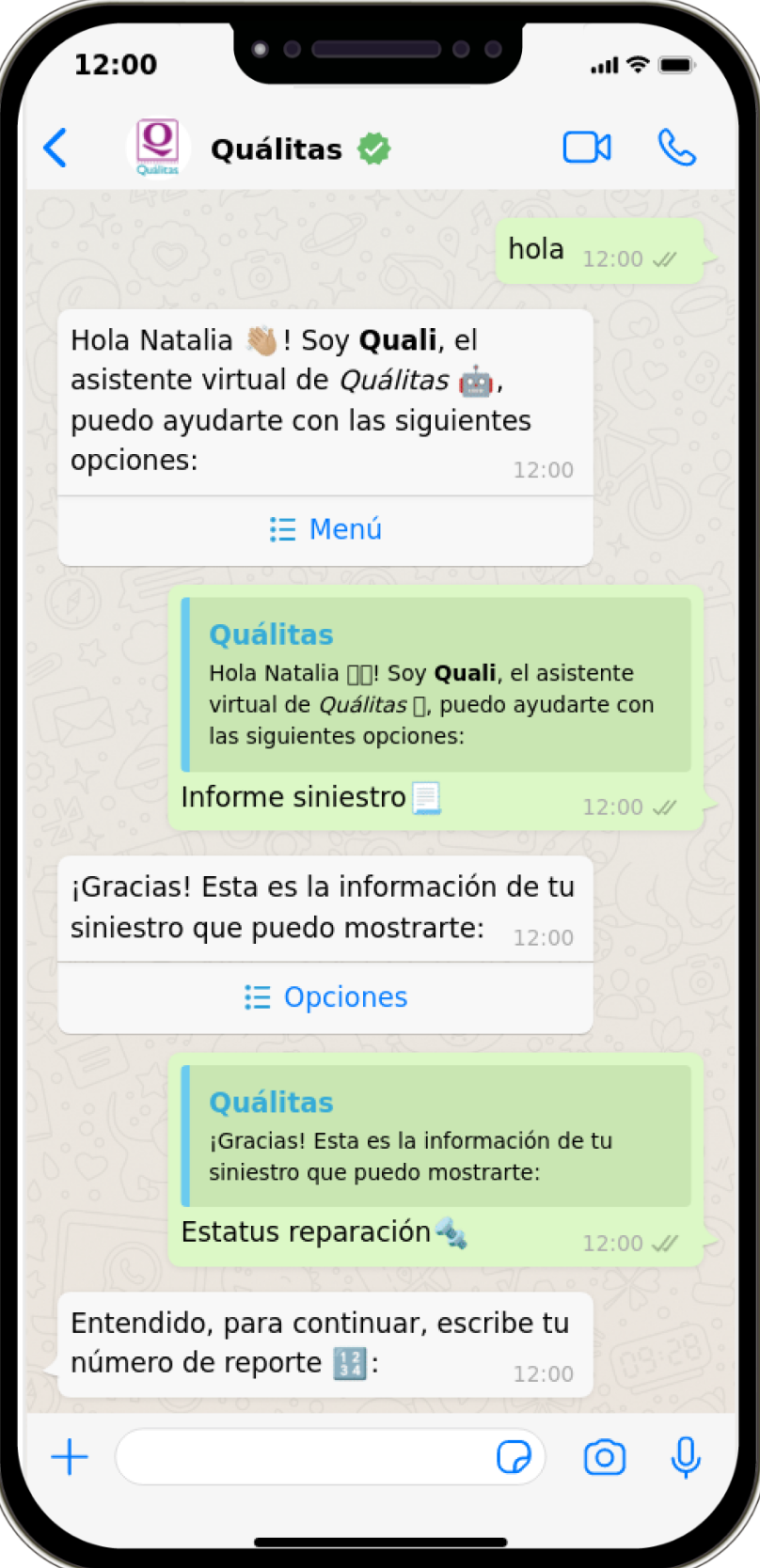
Task: Tap the microphone to record a voice message
Action: pos(686,1458)
